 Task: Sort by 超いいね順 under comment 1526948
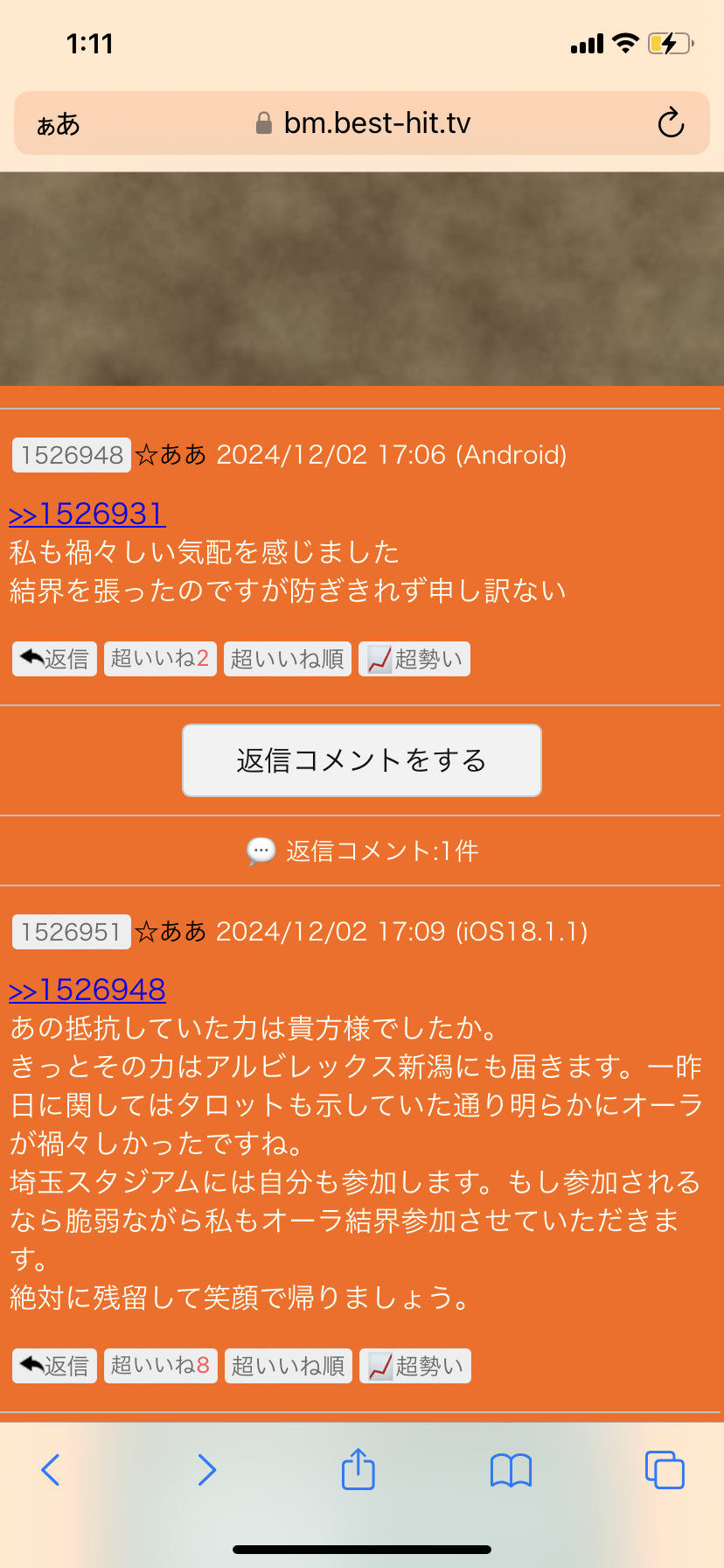[x=288, y=659]
